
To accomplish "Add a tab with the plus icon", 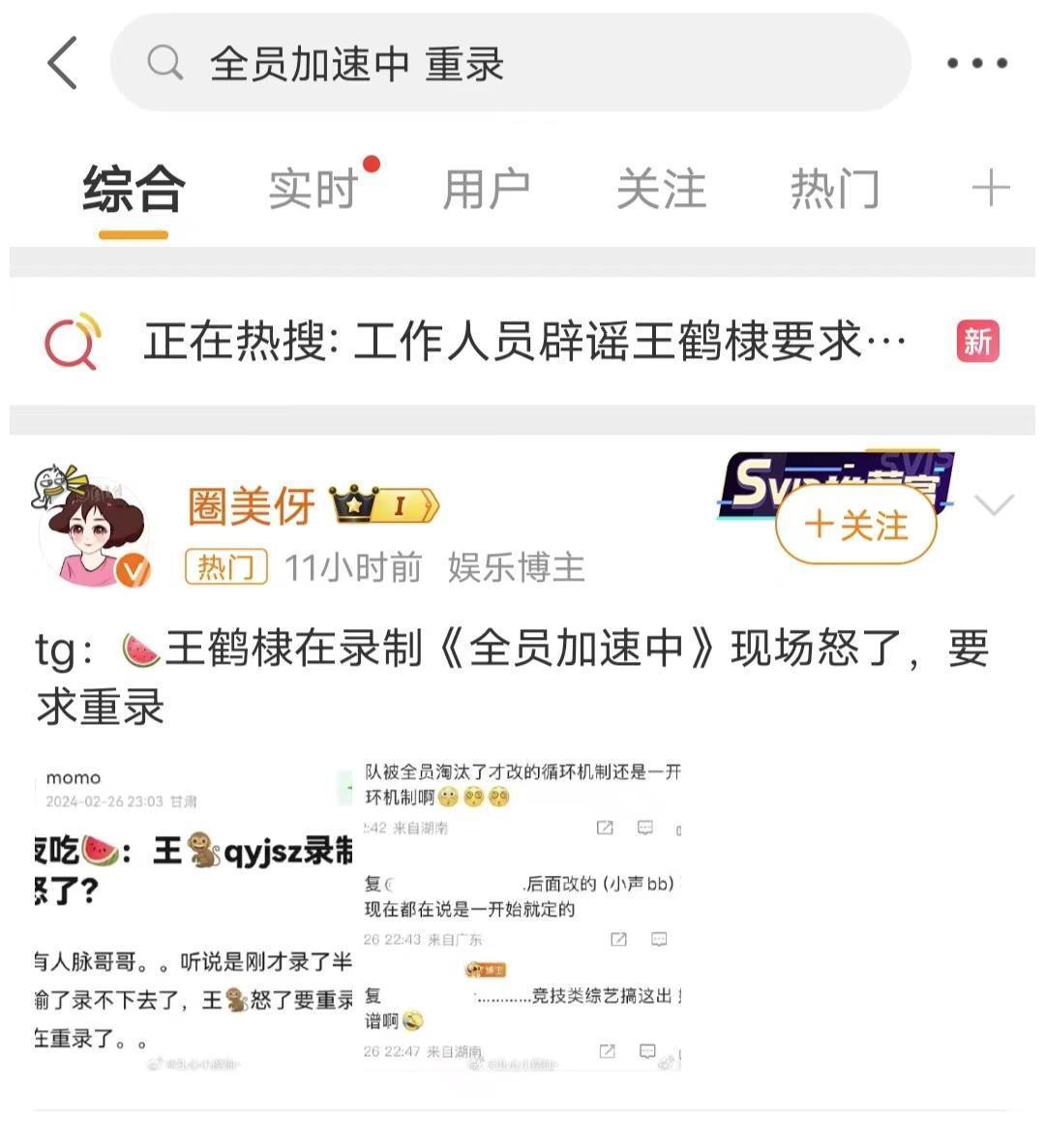I will (991, 188).
